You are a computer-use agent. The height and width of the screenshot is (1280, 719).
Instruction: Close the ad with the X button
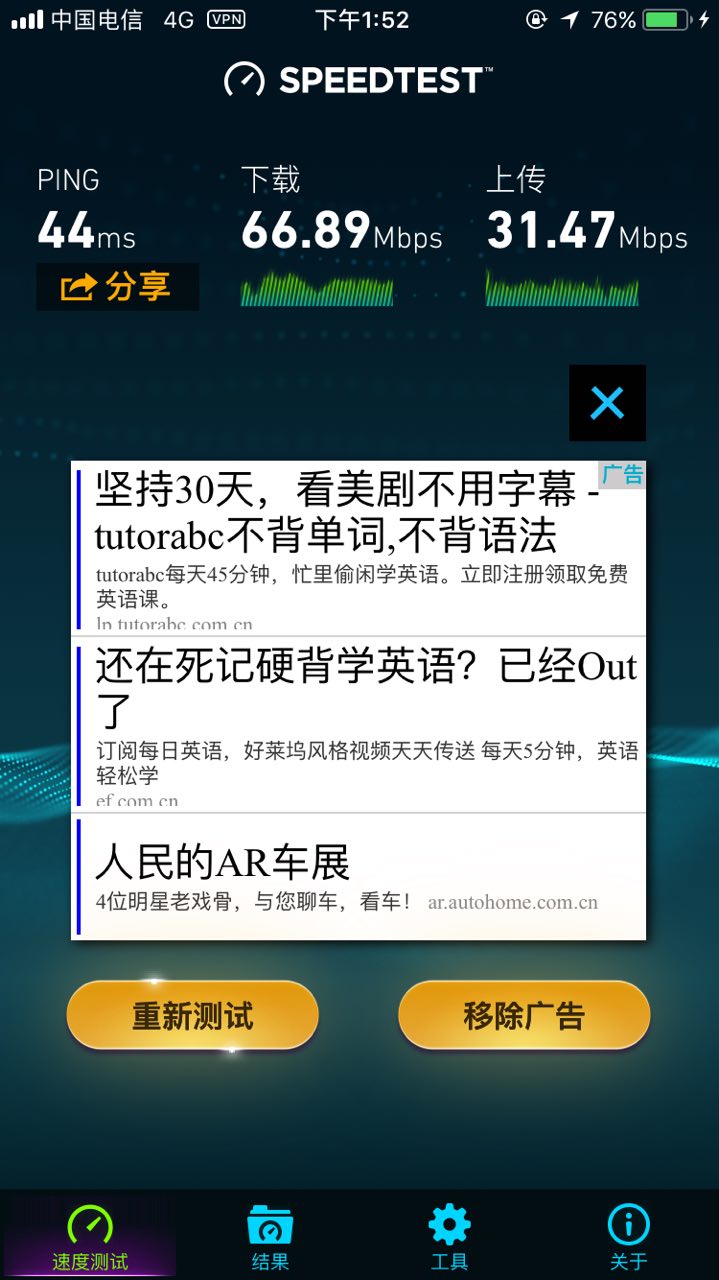607,403
